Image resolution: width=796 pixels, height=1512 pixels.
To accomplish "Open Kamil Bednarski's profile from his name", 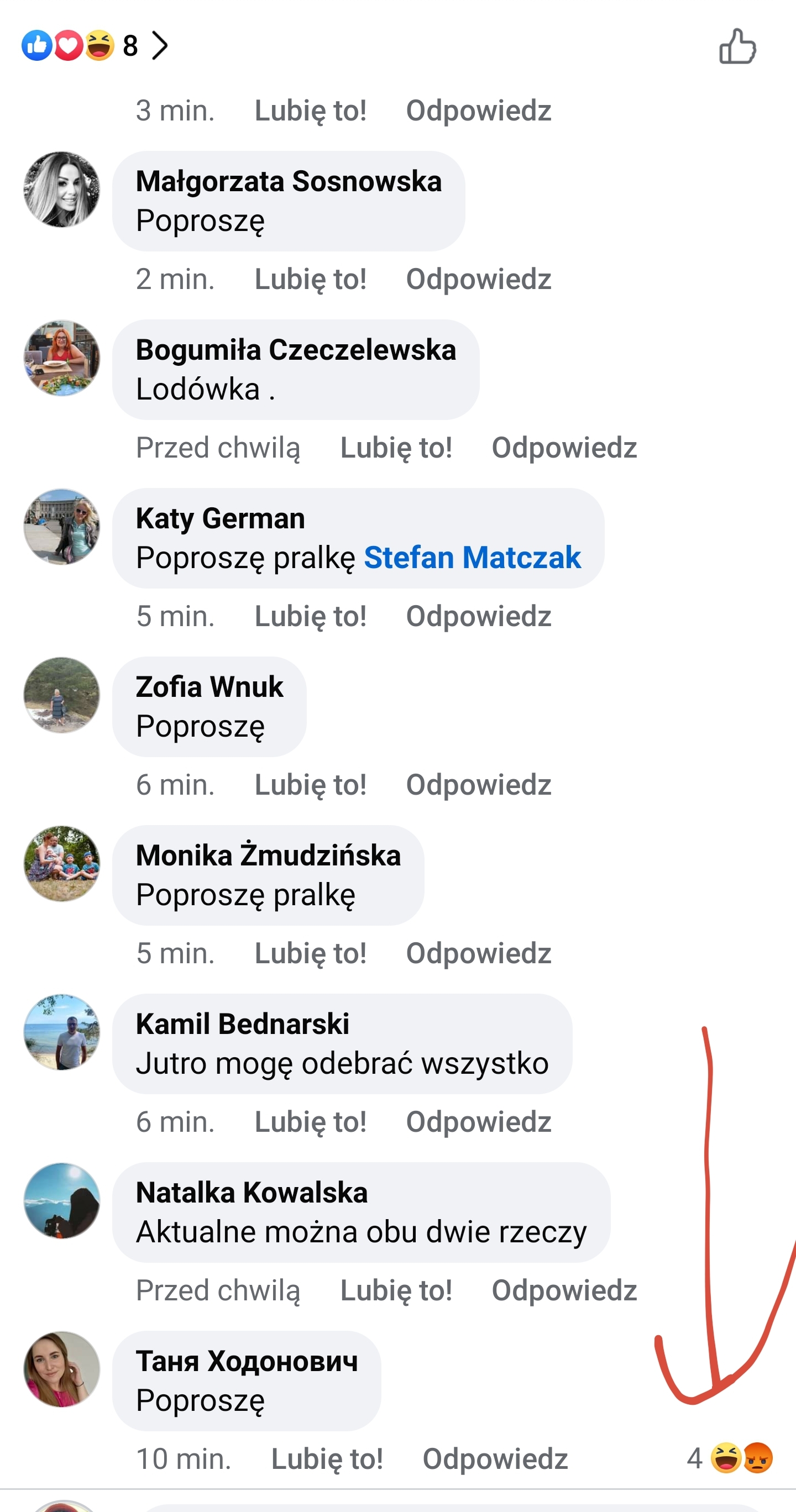I will pos(243,1023).
